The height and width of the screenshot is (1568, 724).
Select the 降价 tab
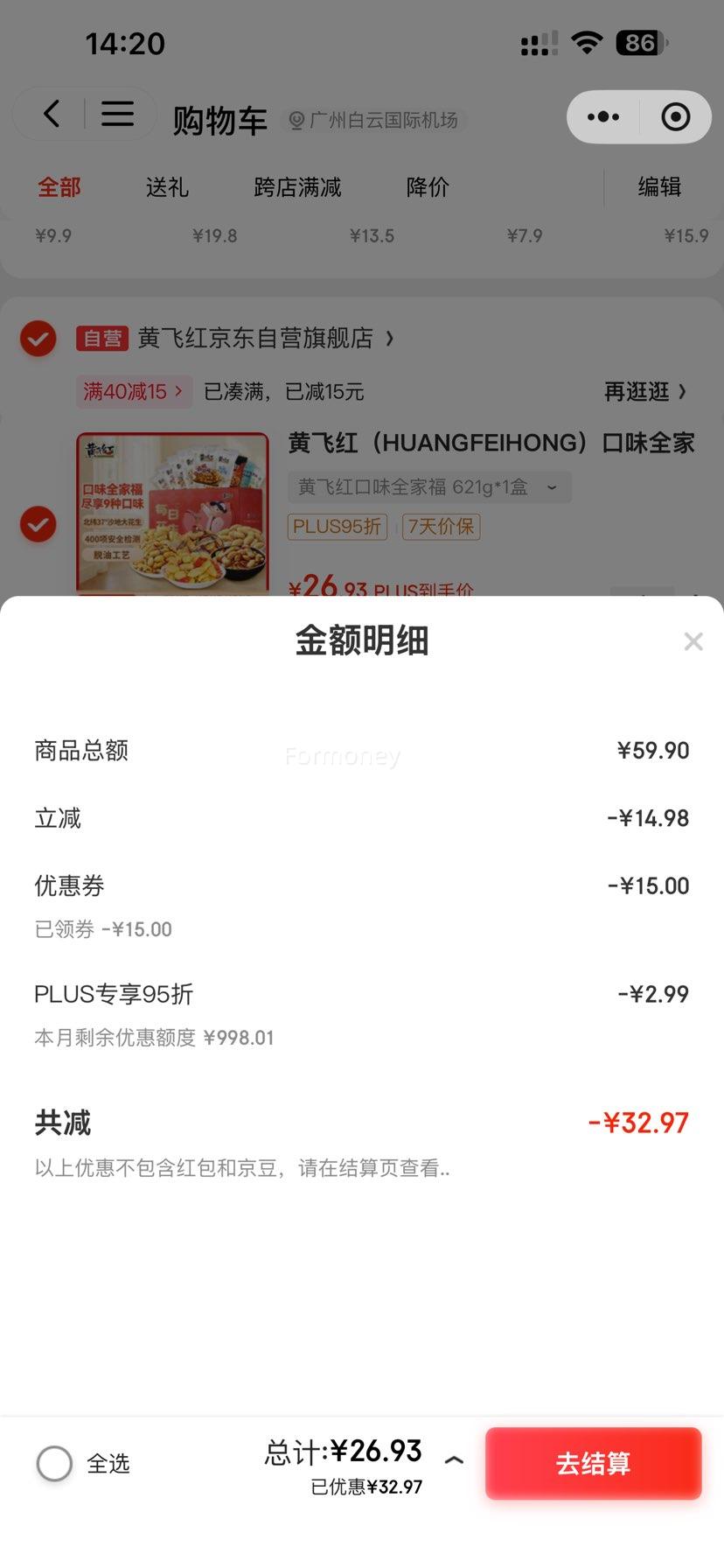[426, 187]
